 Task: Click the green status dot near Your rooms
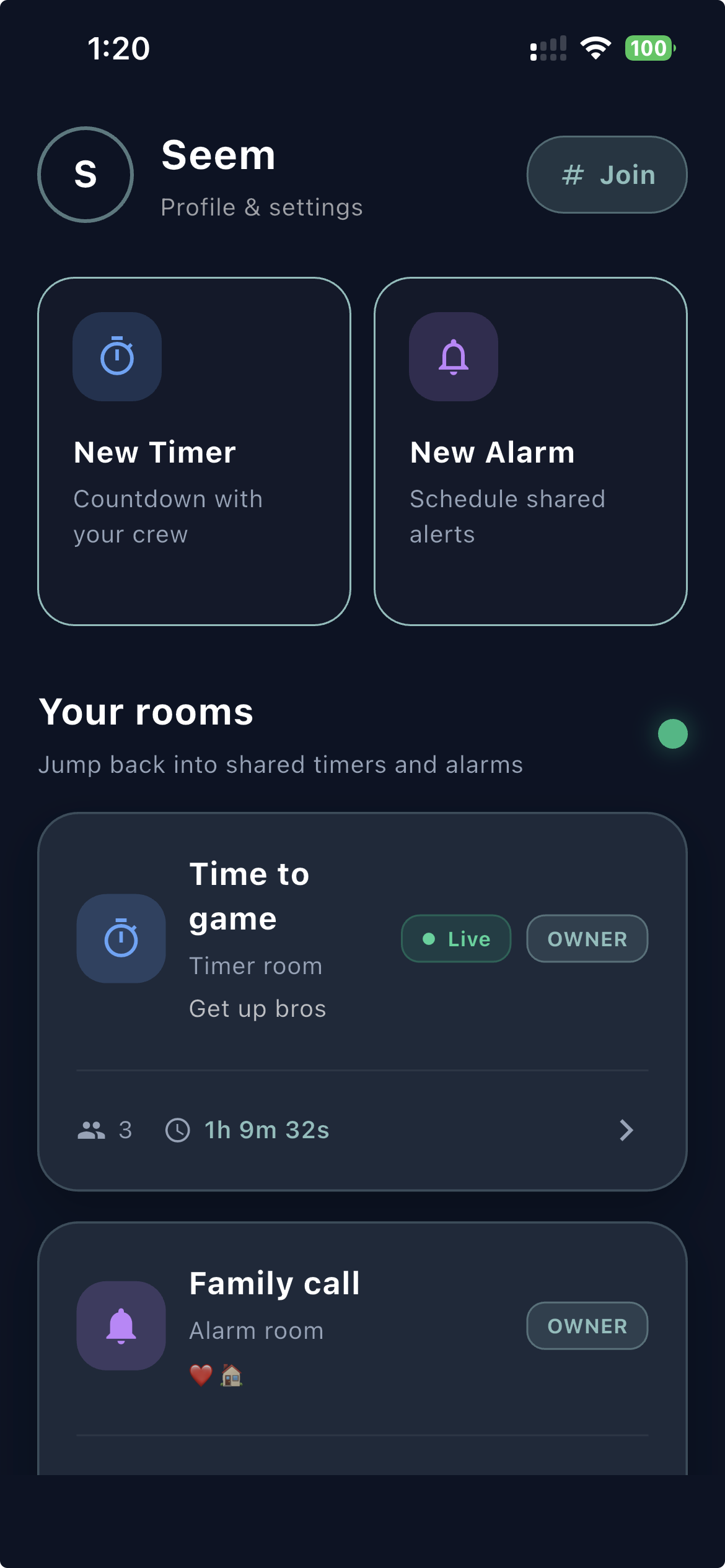point(672,734)
